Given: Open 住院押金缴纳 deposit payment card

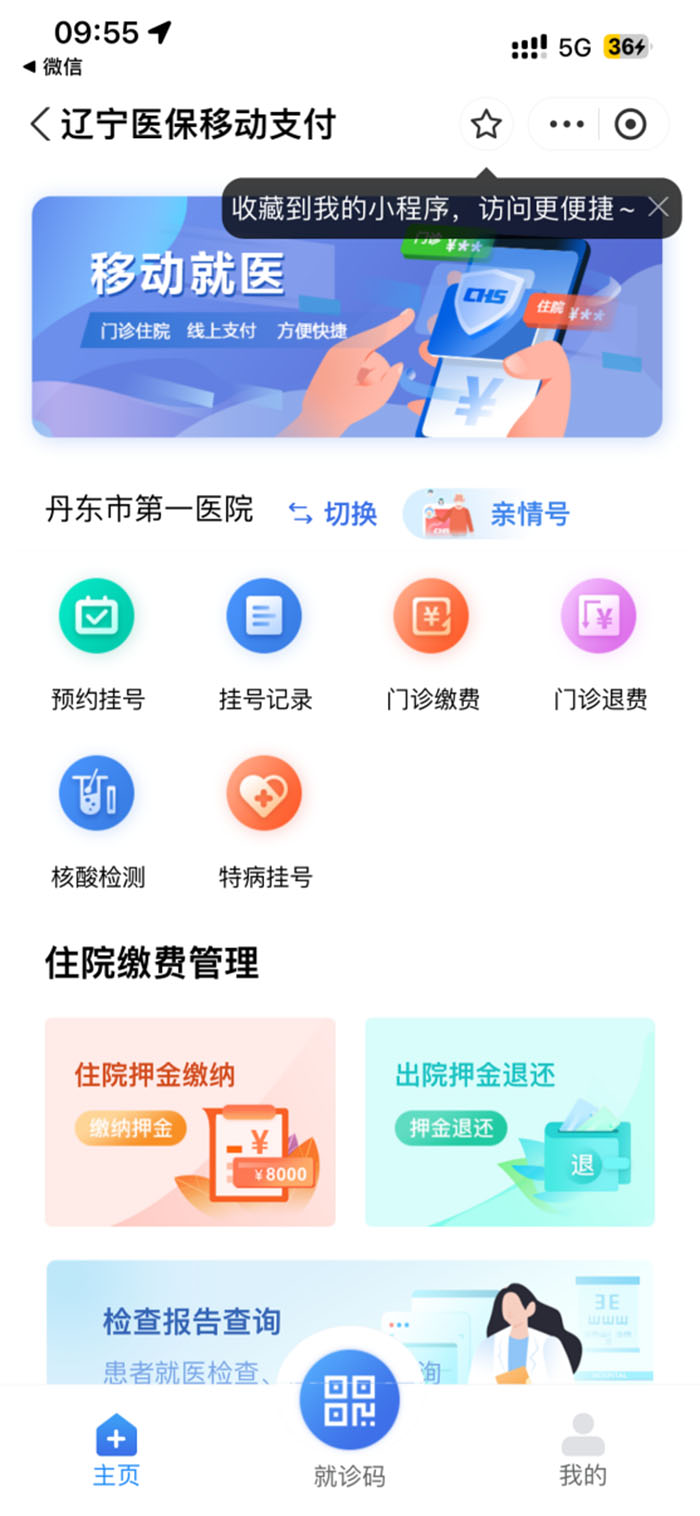Looking at the screenshot, I should point(190,1122).
